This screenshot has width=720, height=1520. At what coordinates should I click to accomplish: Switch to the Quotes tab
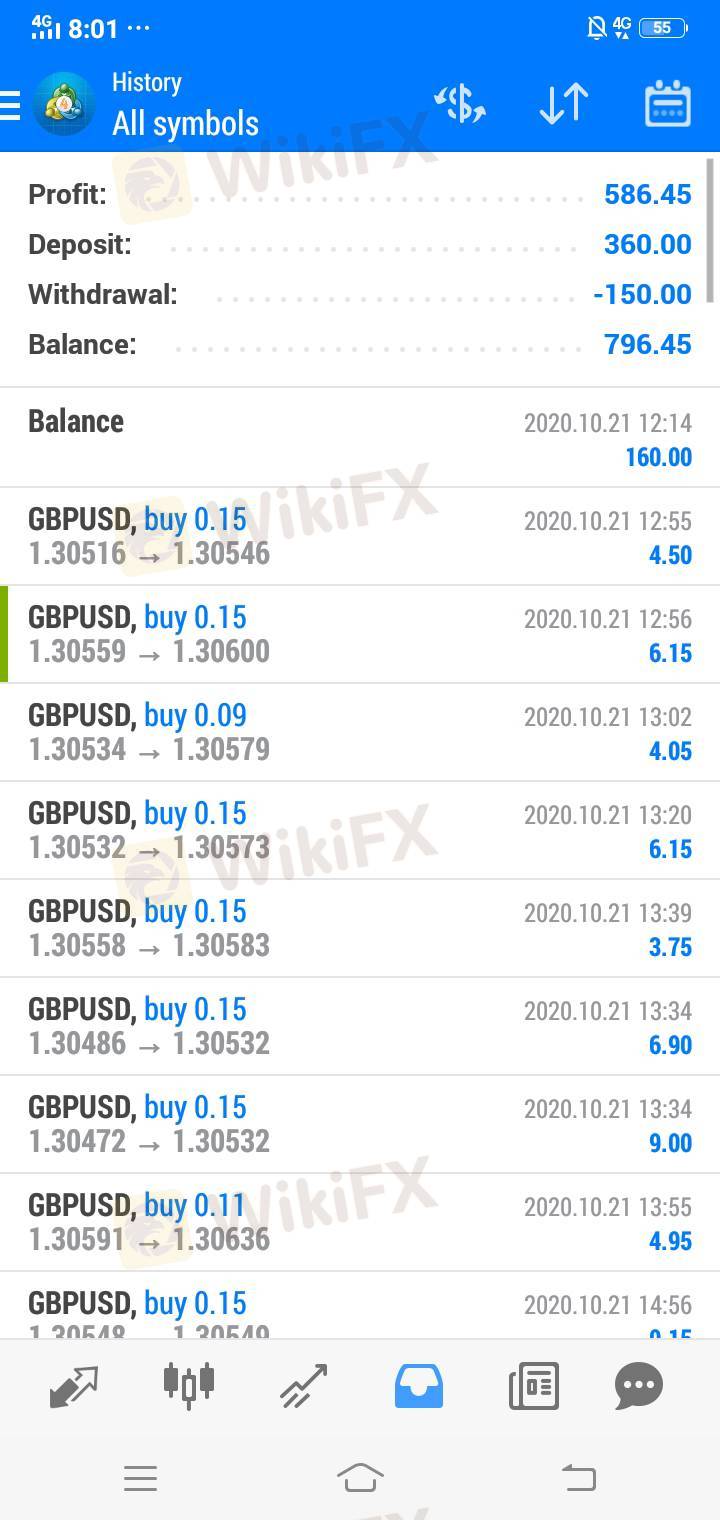(x=75, y=1386)
